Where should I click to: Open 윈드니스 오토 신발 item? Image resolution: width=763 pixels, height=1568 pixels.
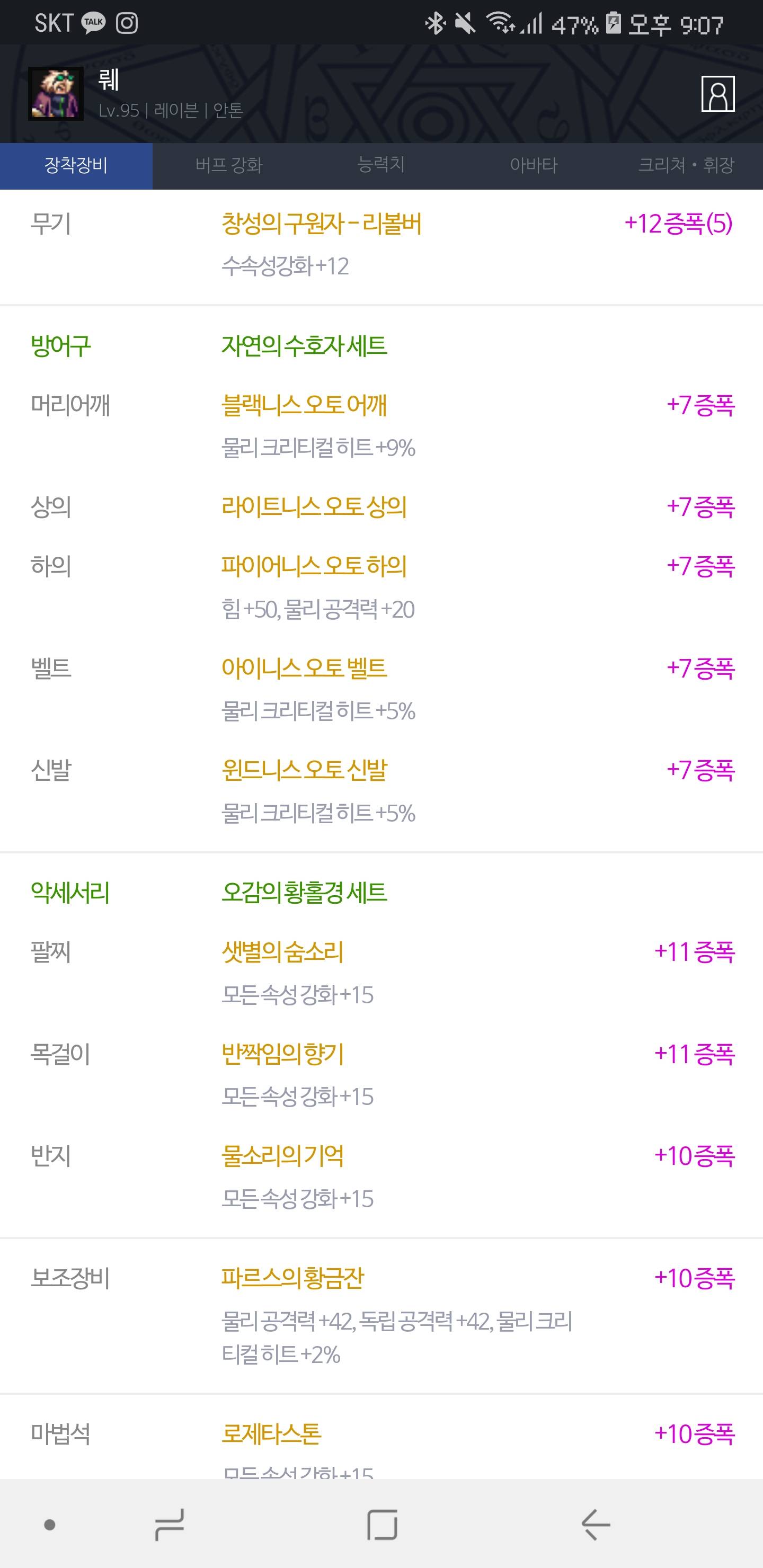[x=305, y=770]
